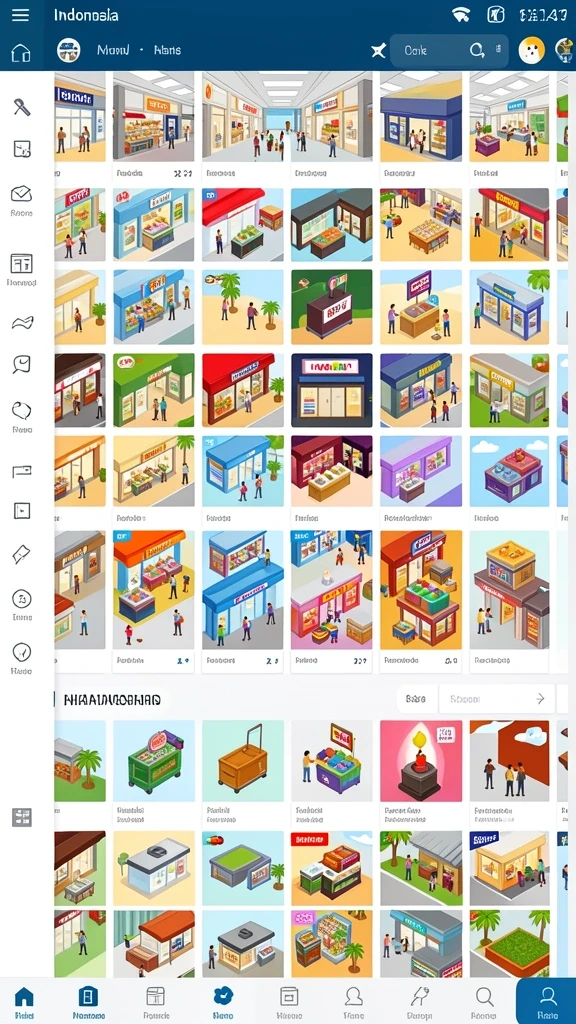Image resolution: width=576 pixels, height=1024 pixels.
Task: Open the yellow round profile avatar
Action: coord(531,50)
